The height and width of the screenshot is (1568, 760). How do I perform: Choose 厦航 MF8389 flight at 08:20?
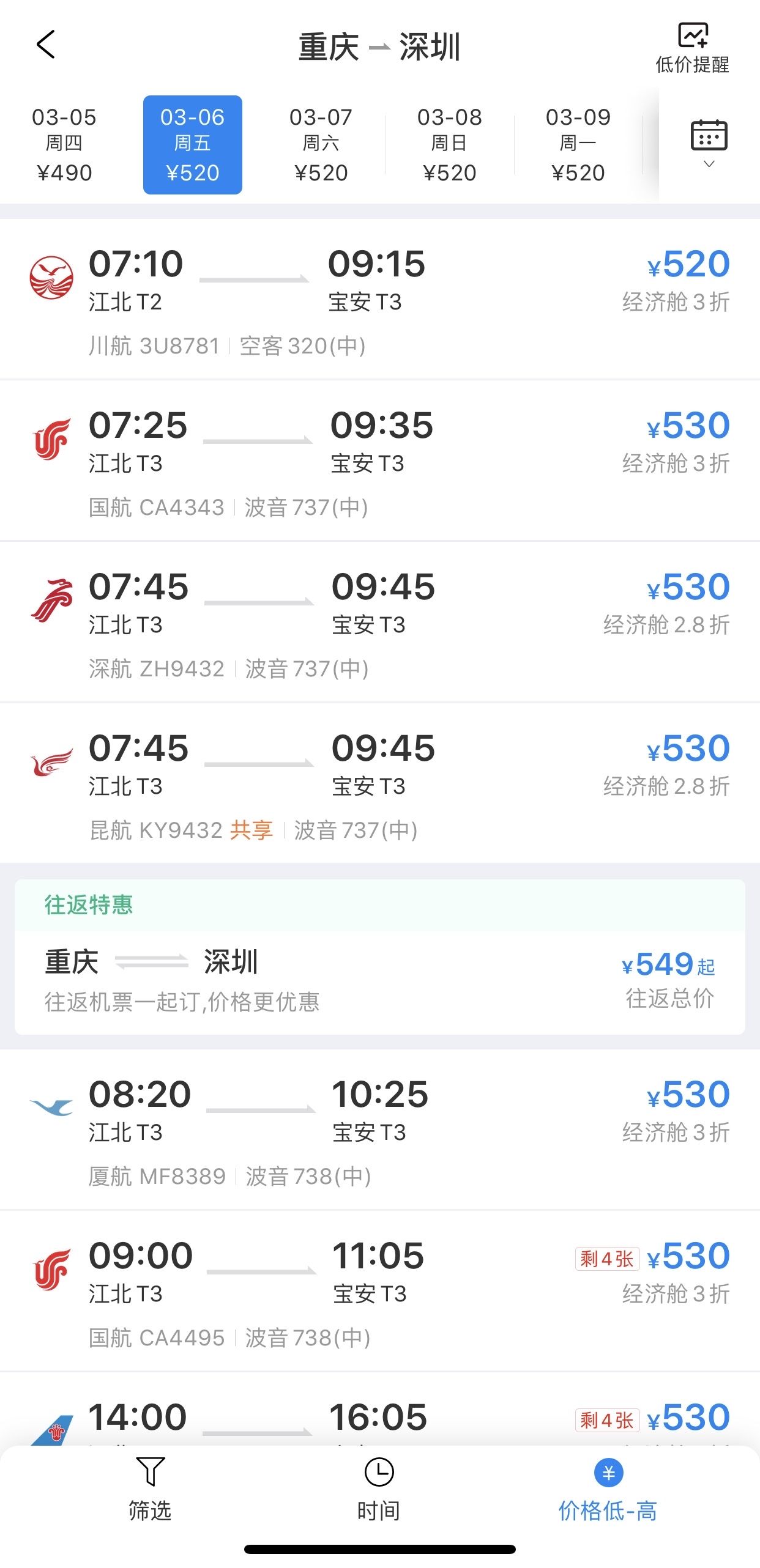(379, 1130)
